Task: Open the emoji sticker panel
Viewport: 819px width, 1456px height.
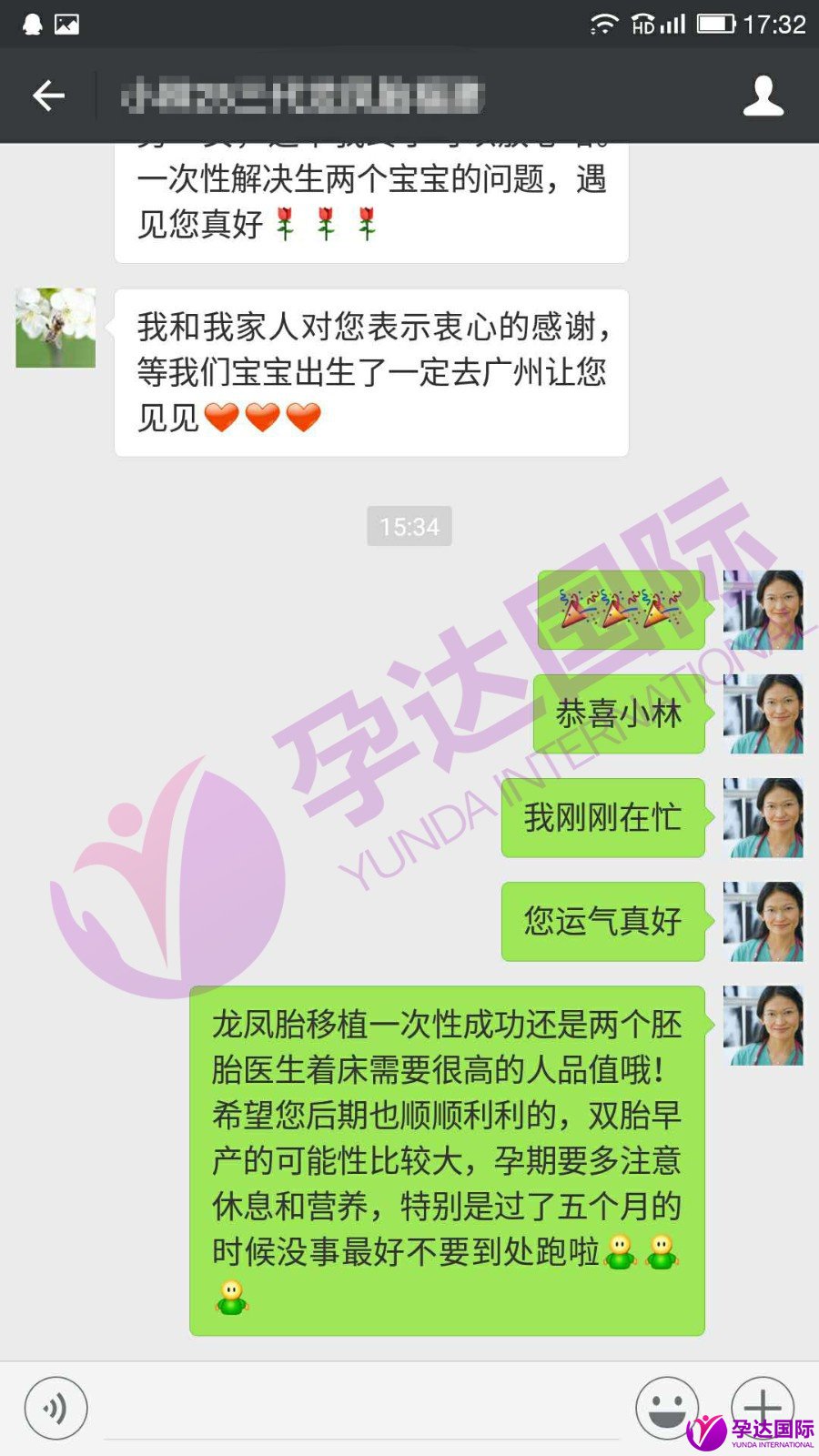Action: point(666,1407)
